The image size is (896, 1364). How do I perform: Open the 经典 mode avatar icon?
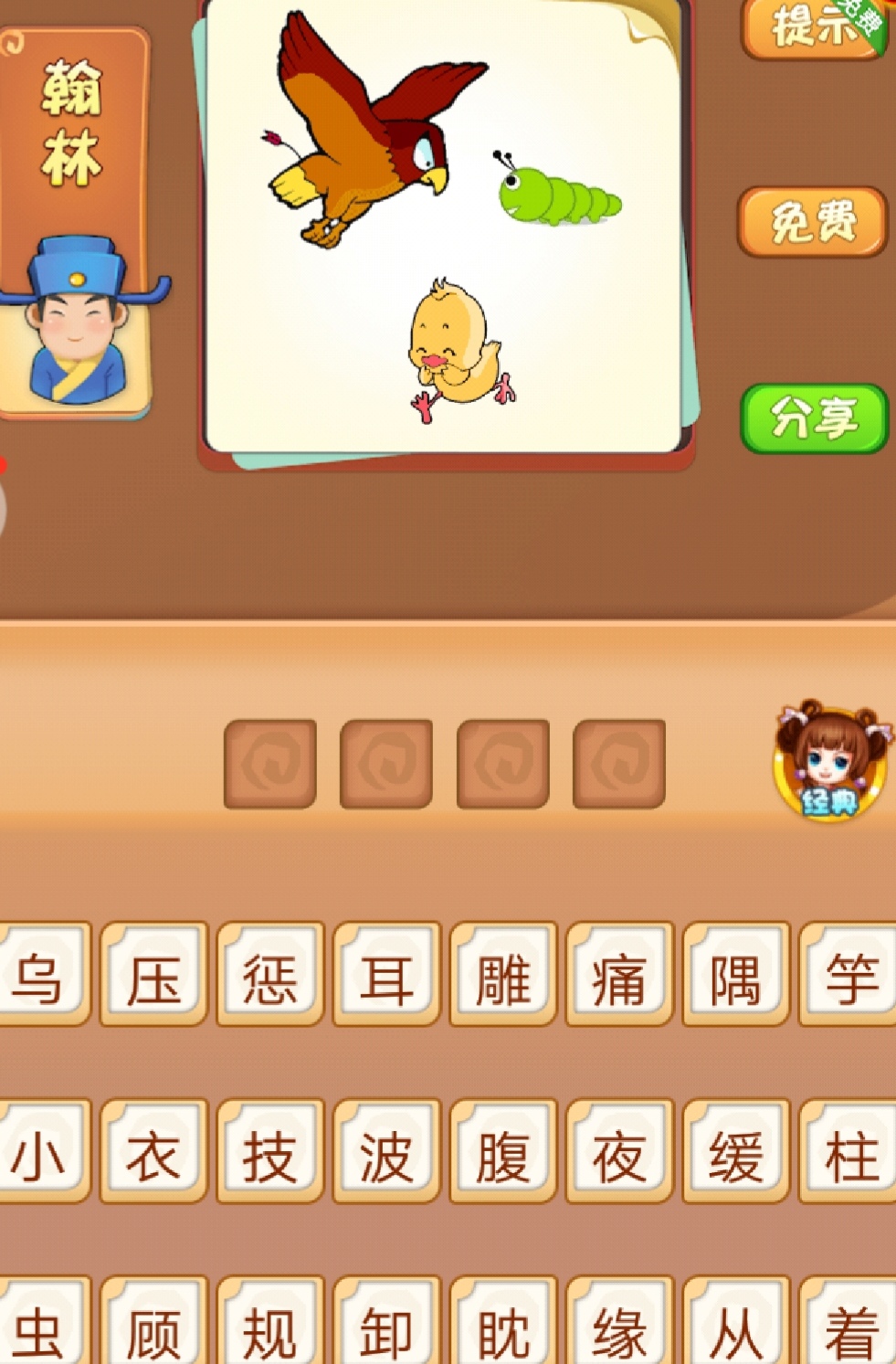[830, 761]
